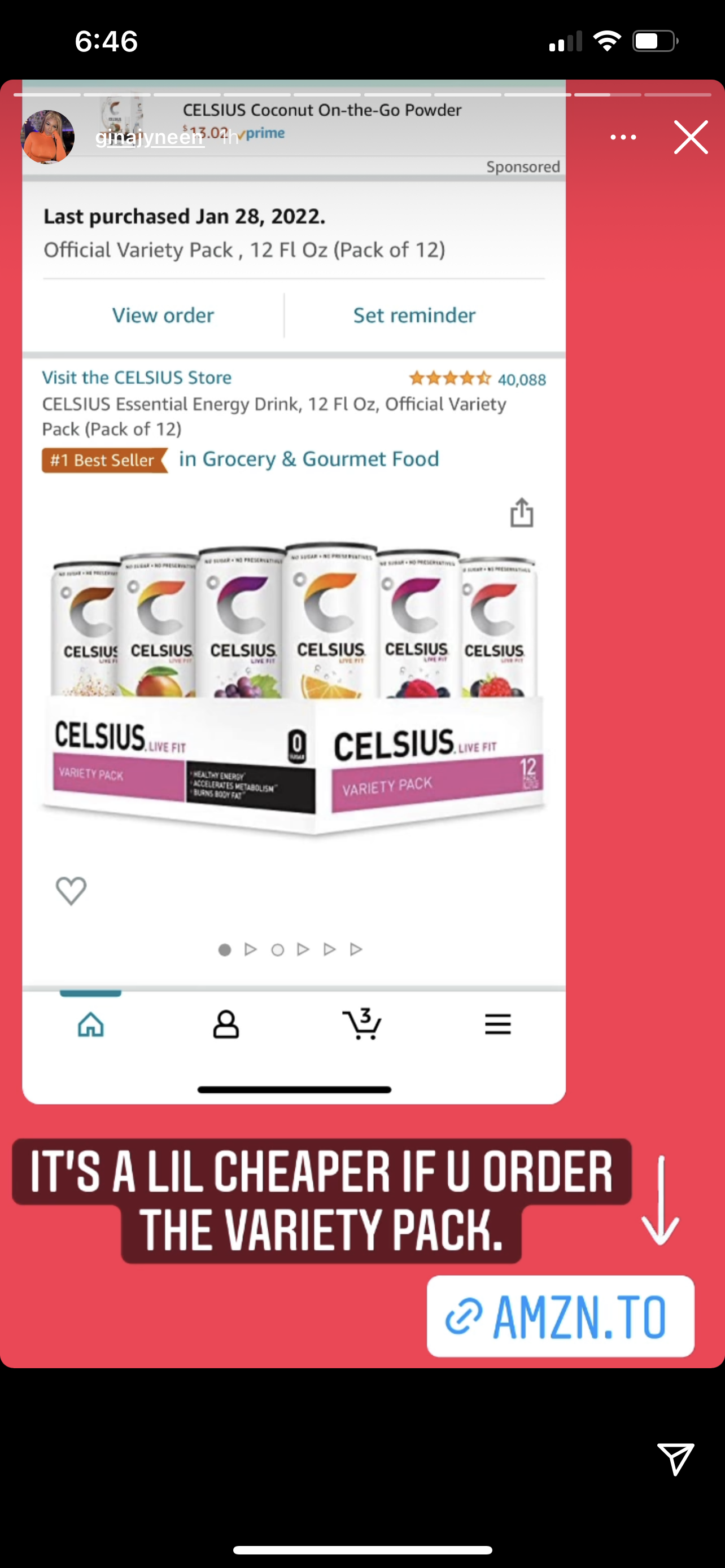Open the ginajyneen username link
The image size is (725, 1568).
tap(150, 138)
